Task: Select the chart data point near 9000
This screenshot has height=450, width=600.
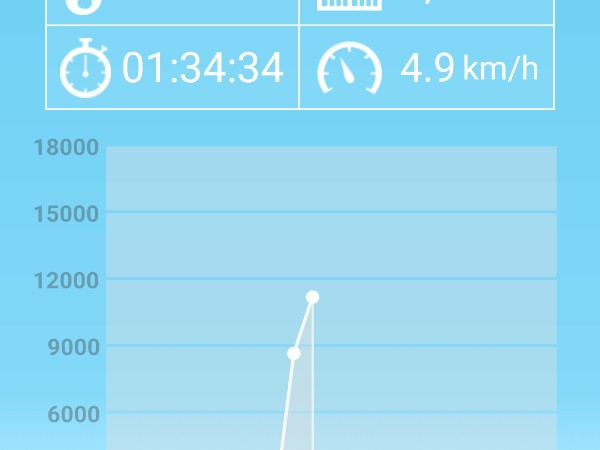Action: pos(294,353)
